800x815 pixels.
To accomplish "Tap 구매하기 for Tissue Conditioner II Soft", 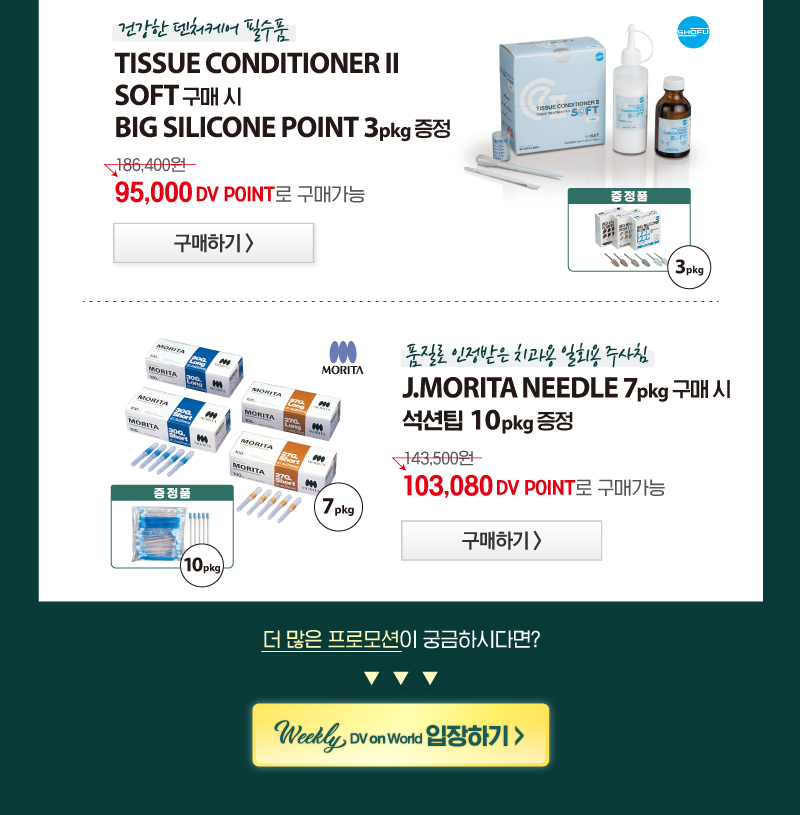I will pos(214,243).
